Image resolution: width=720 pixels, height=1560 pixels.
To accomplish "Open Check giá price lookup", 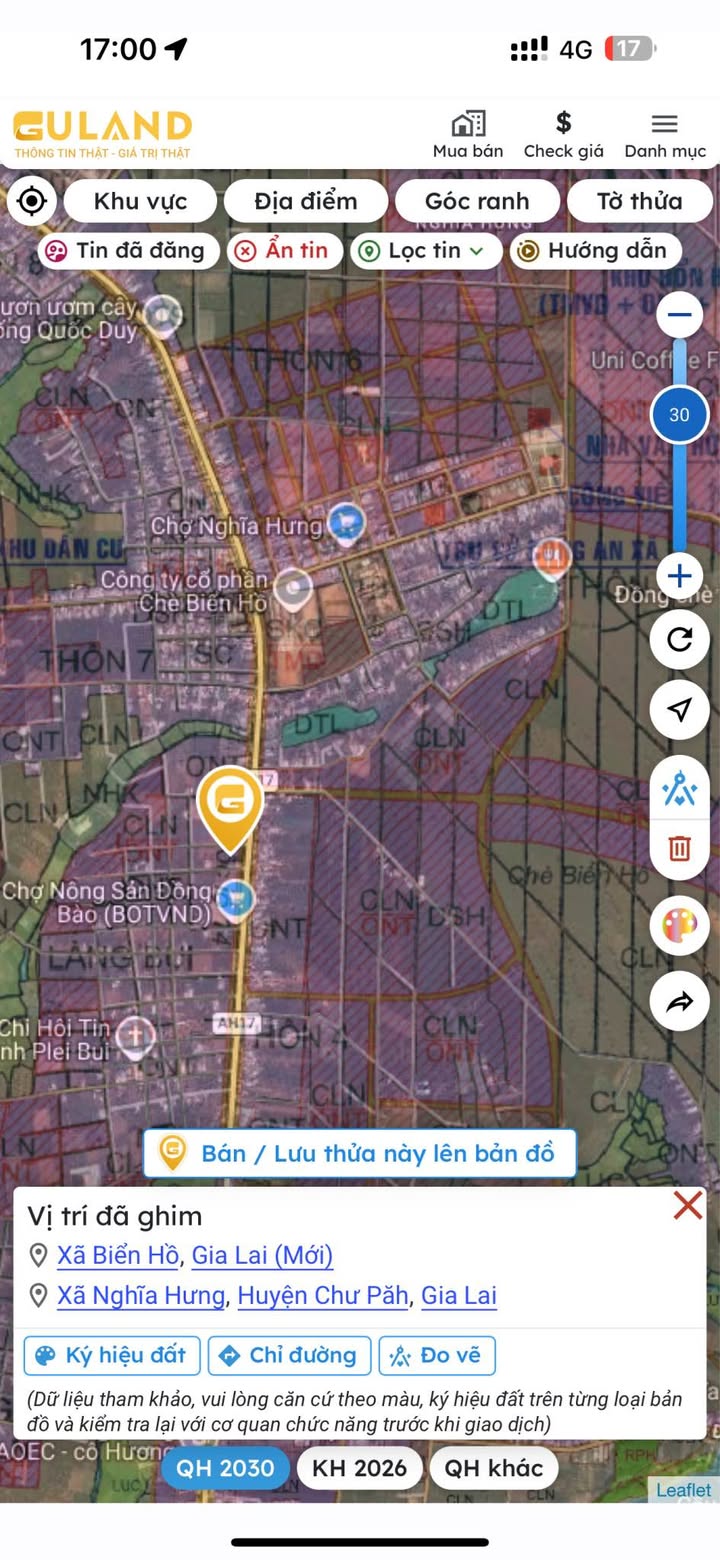I will [563, 135].
